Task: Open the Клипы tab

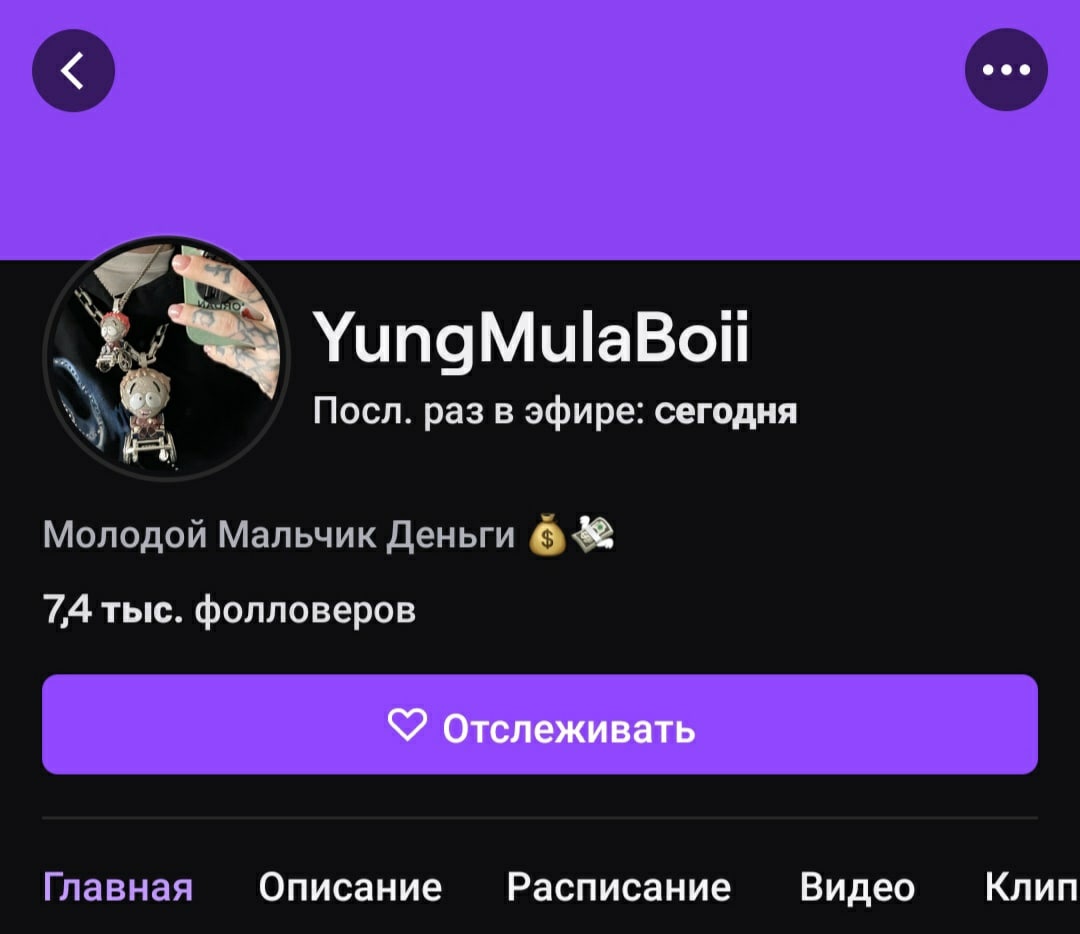Action: click(1030, 886)
